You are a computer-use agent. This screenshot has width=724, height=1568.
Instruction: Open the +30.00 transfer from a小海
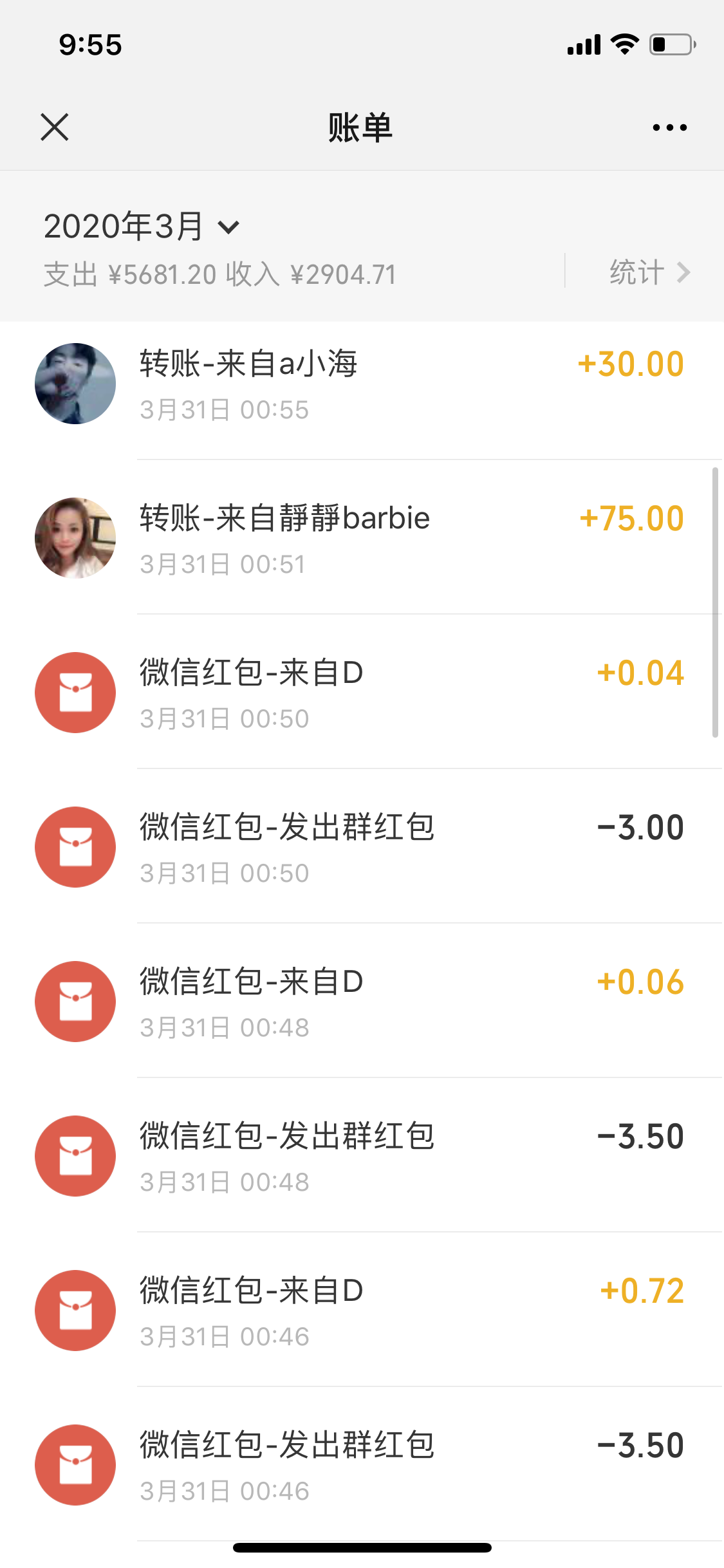(x=362, y=384)
